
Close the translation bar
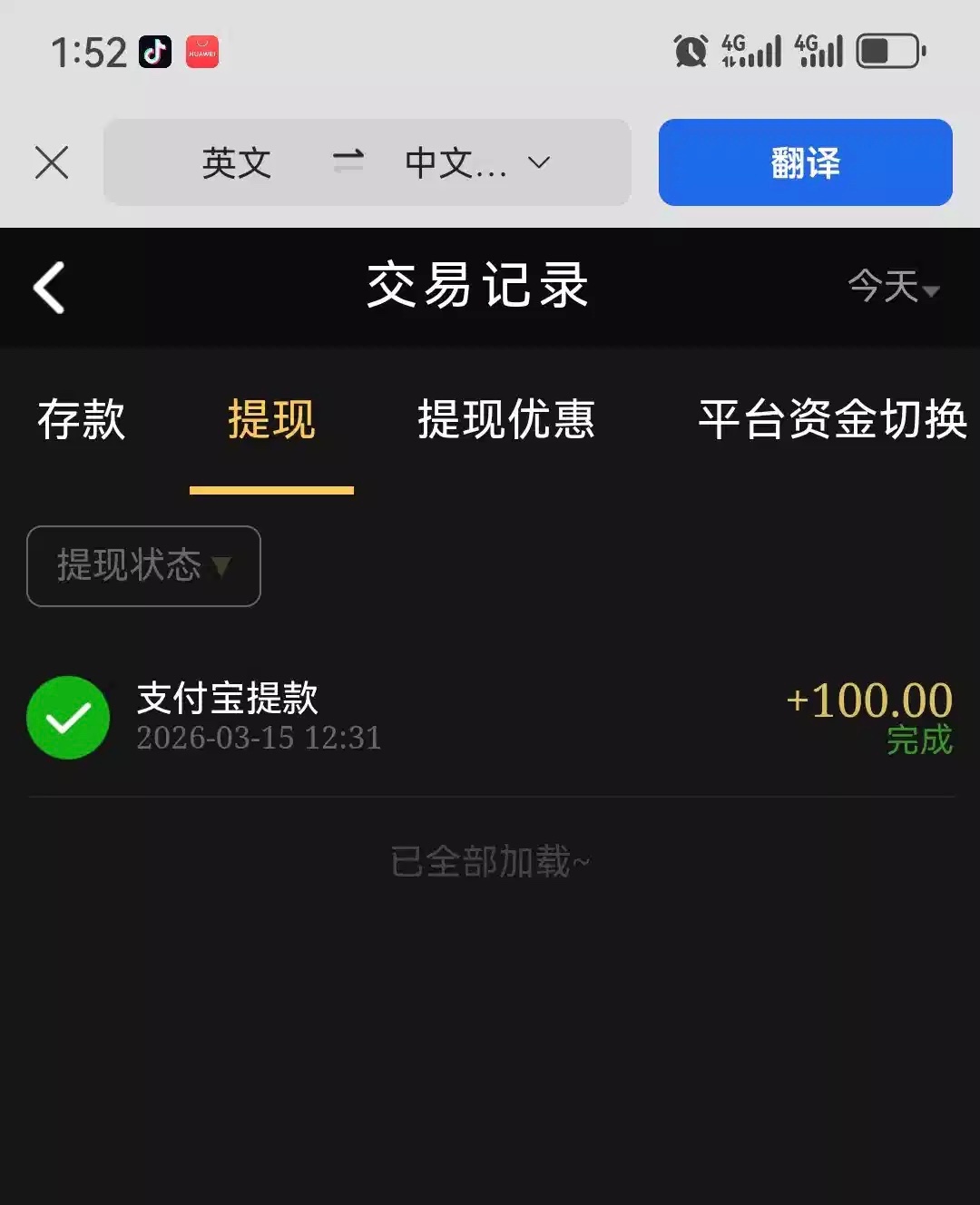click(52, 163)
